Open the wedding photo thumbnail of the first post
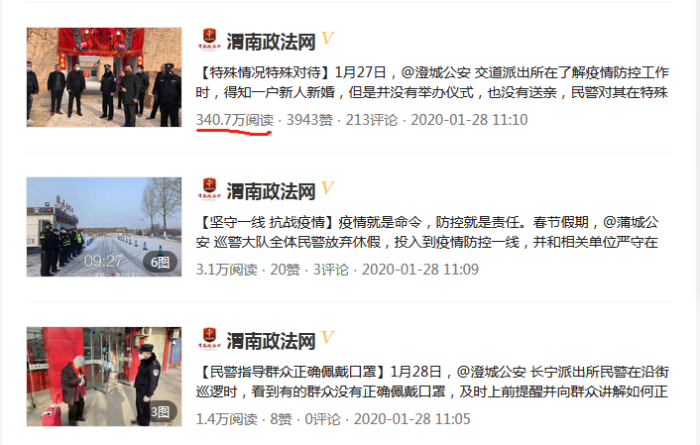Image resolution: width=700 pixels, height=445 pixels. tap(104, 77)
